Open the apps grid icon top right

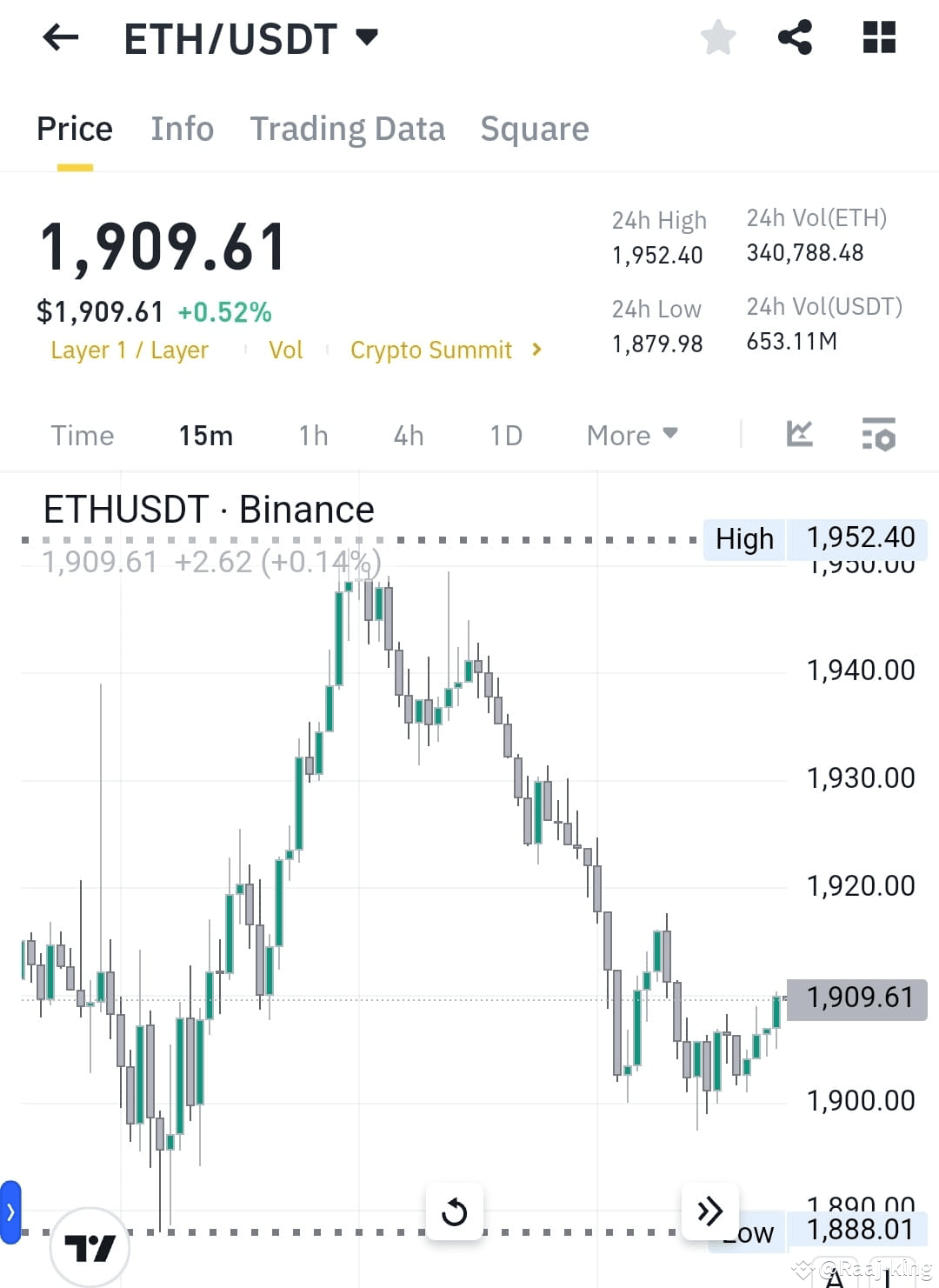[878, 37]
